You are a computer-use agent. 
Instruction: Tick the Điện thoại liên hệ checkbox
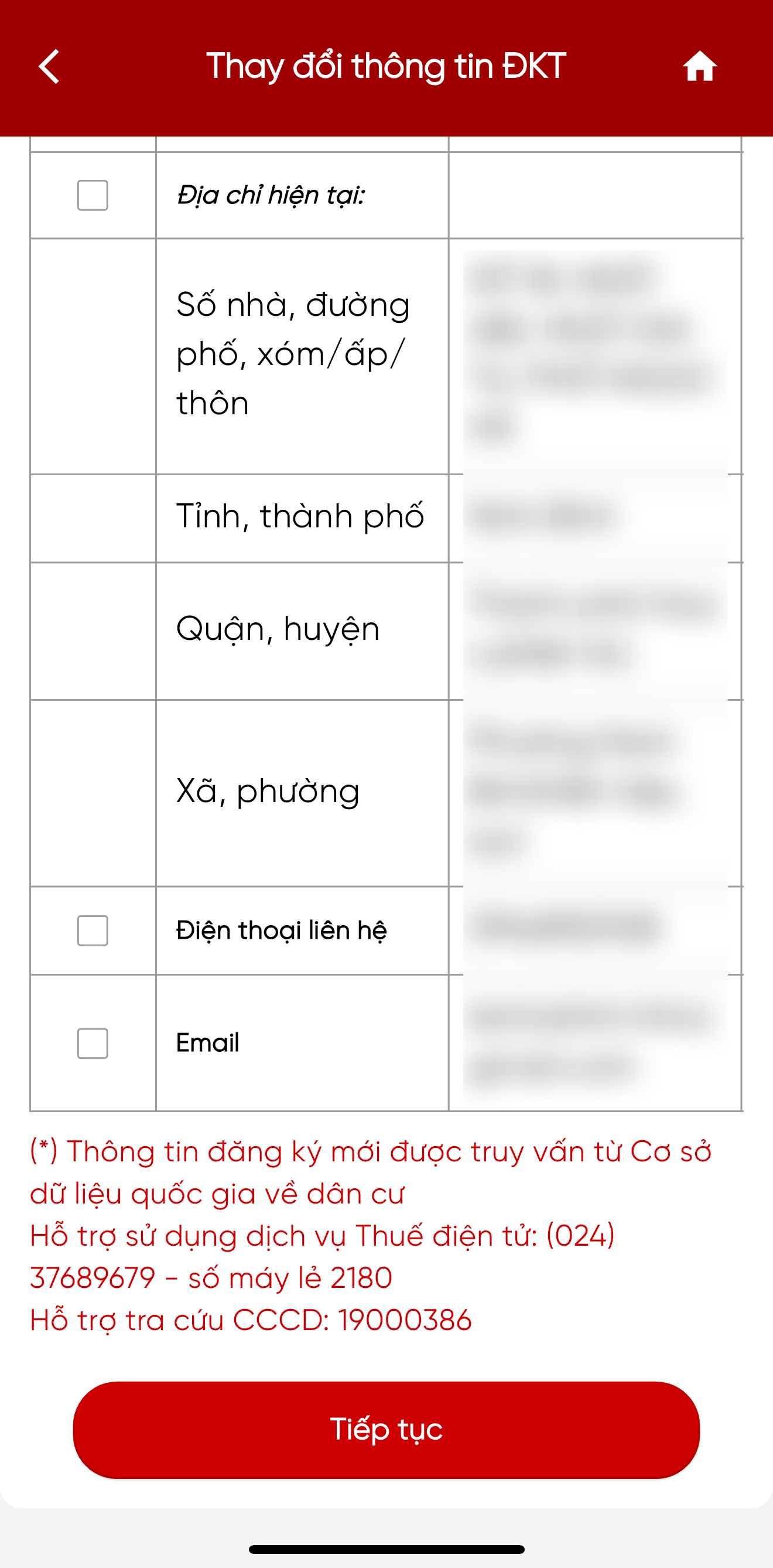93,930
